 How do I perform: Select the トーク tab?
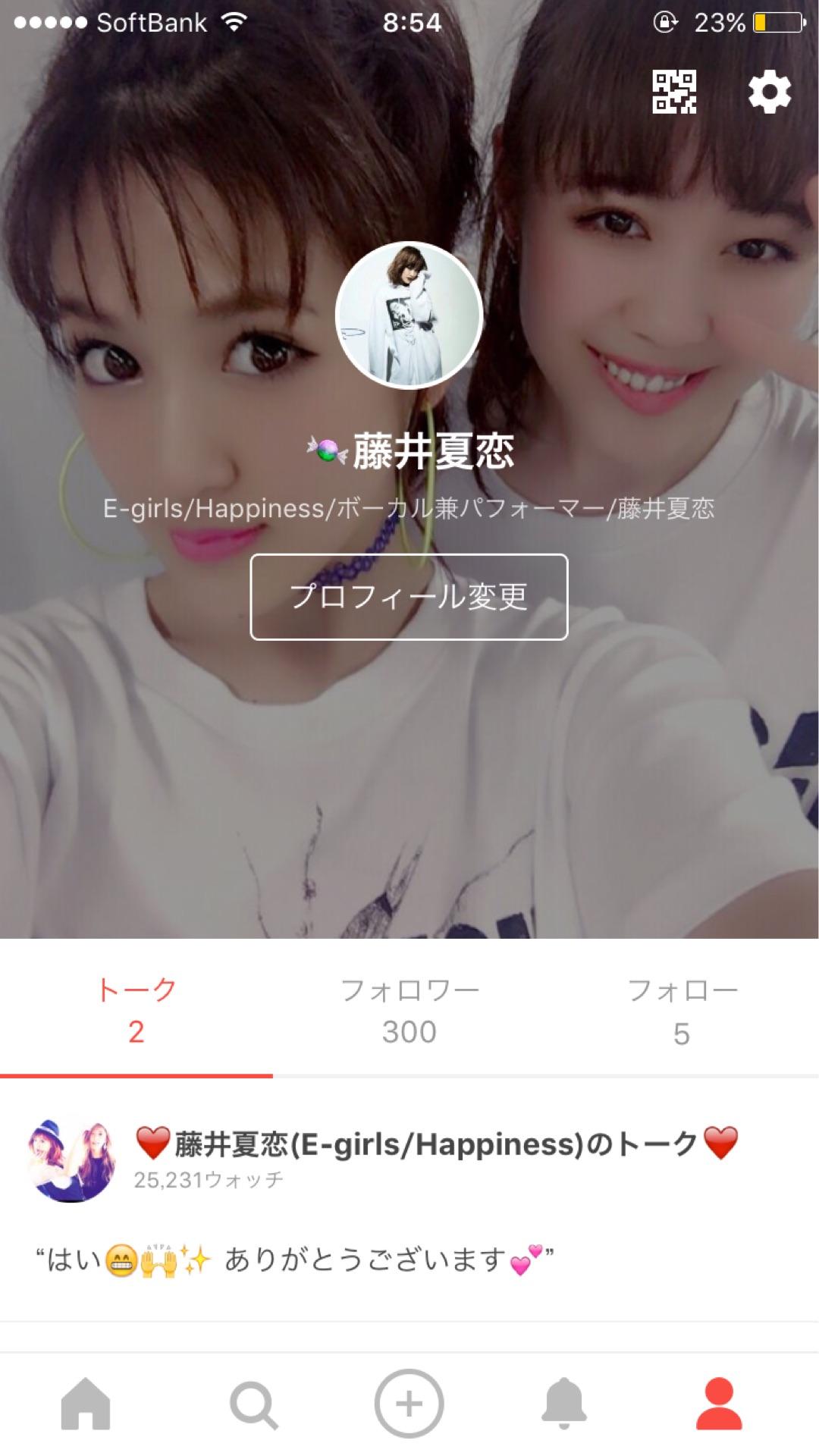pyautogui.click(x=137, y=1009)
